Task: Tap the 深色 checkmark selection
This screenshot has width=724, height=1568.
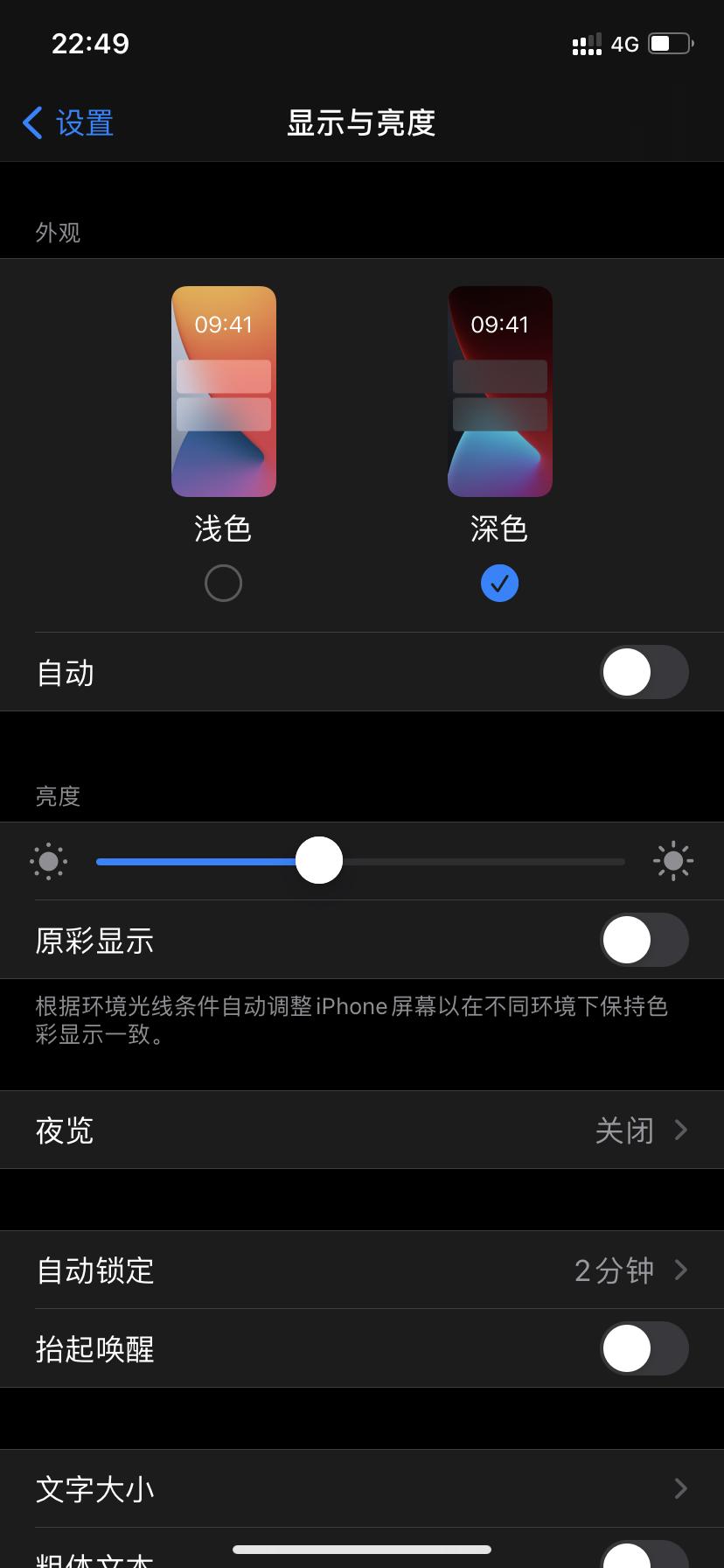Action: (x=499, y=582)
